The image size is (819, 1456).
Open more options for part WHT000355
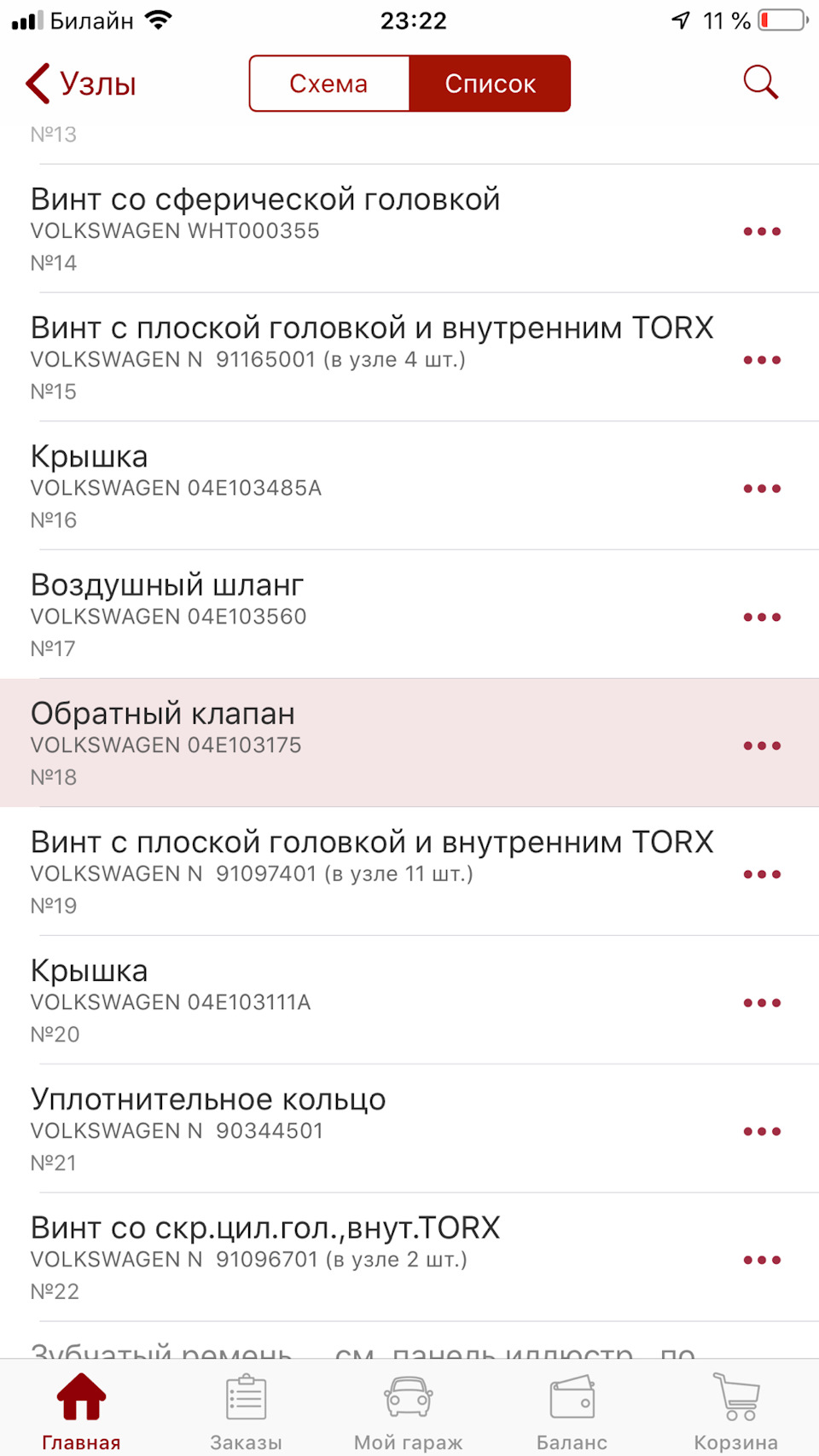tap(762, 231)
